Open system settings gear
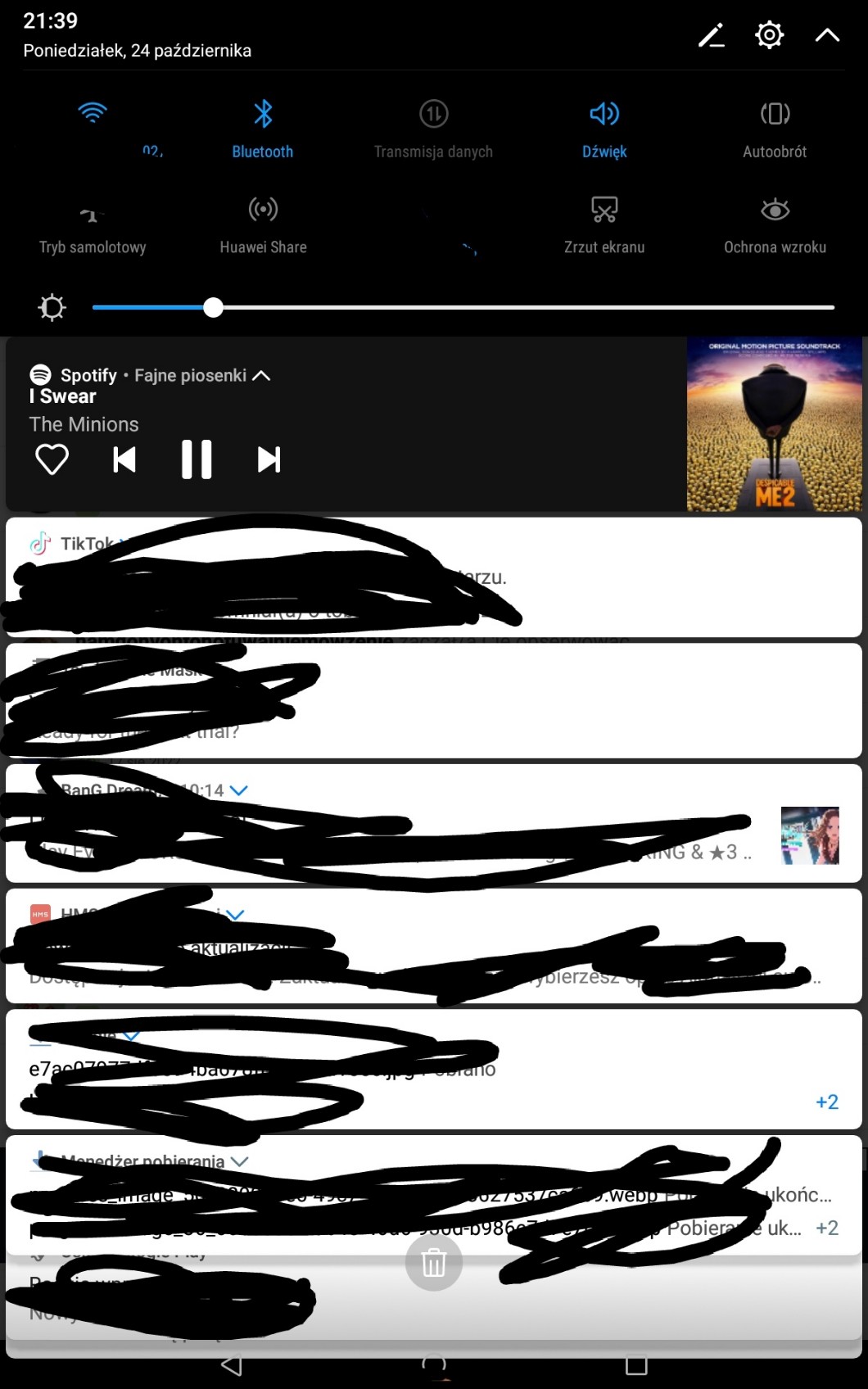Image resolution: width=868 pixels, height=1389 pixels. (769, 35)
